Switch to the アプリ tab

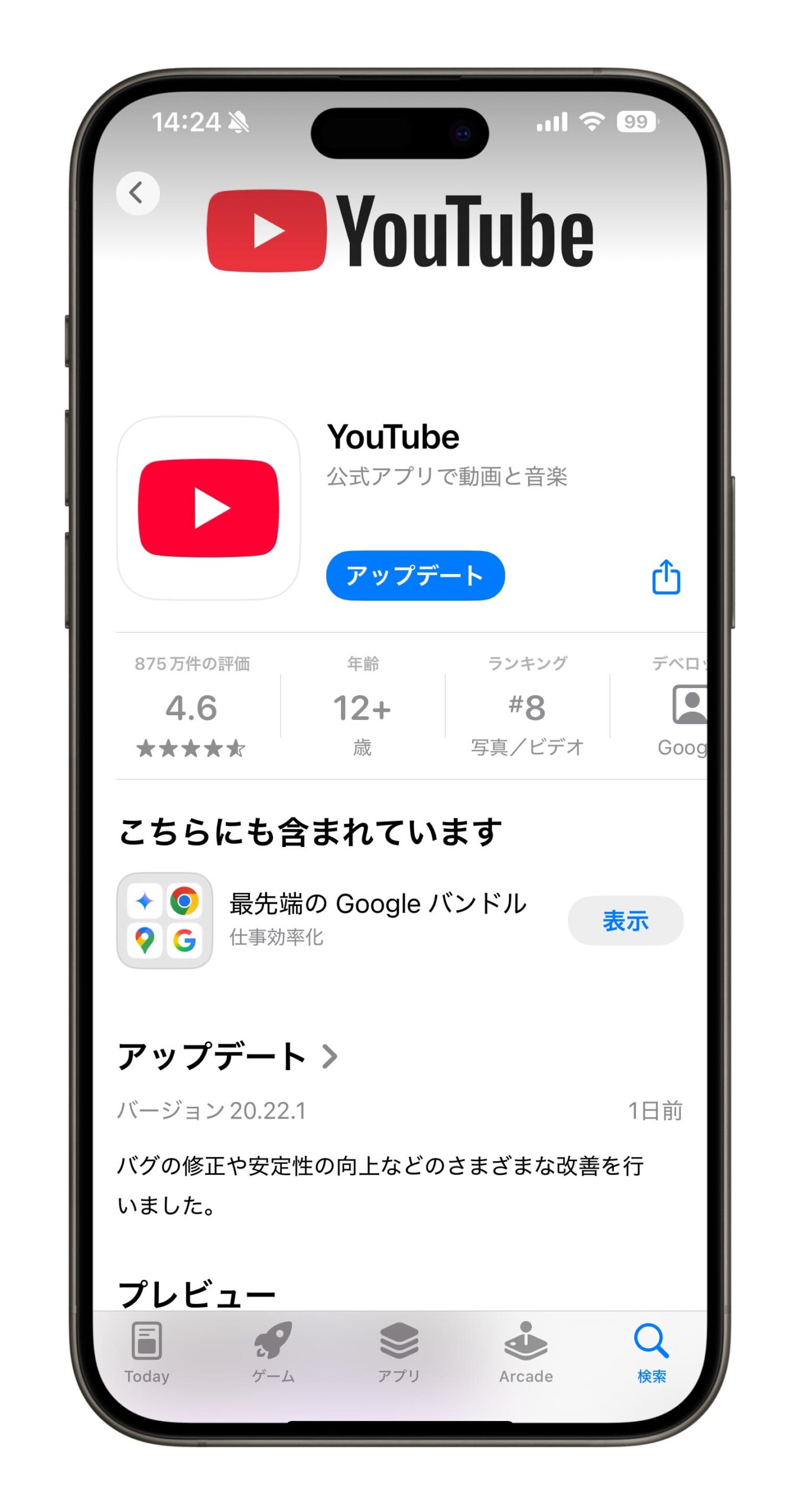click(x=399, y=1351)
